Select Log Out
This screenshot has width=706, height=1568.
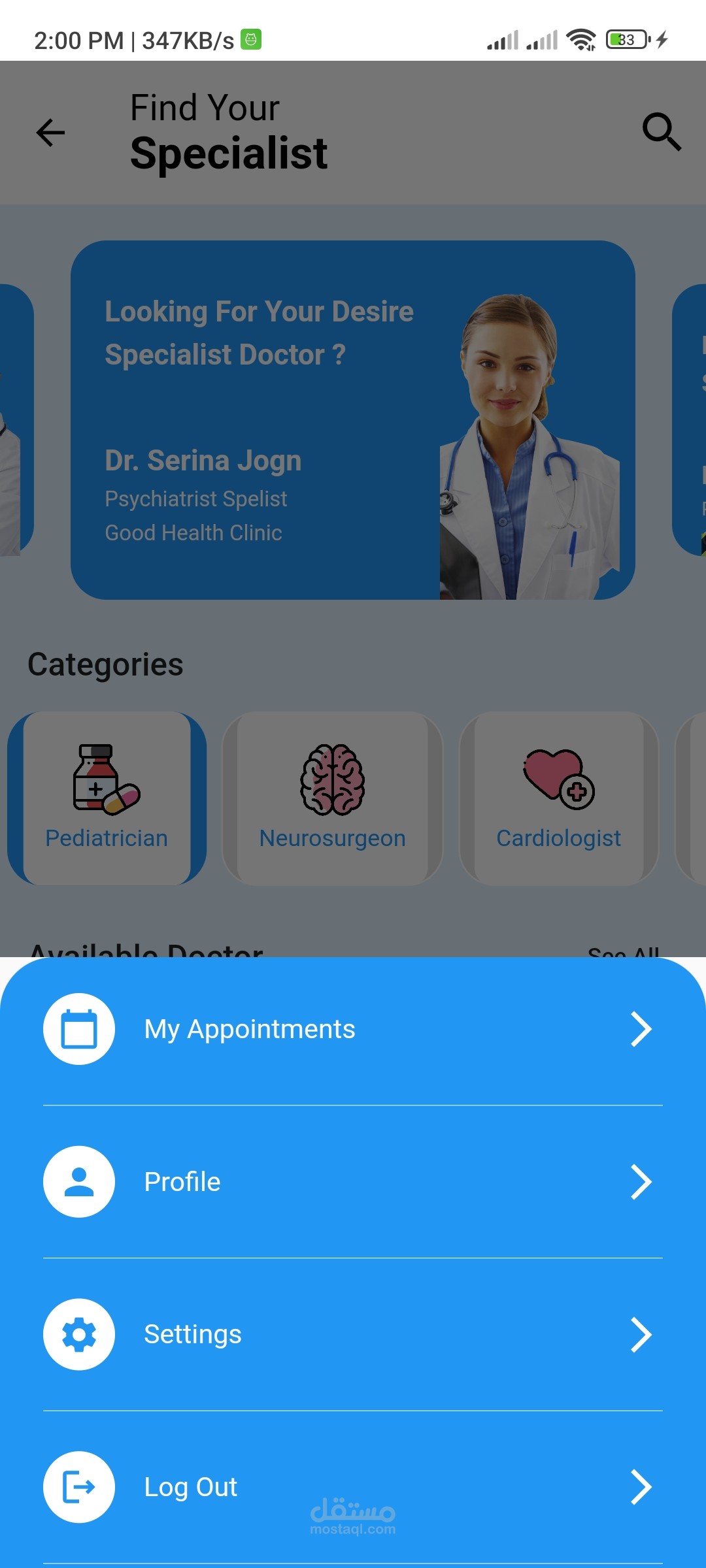coord(353,1487)
